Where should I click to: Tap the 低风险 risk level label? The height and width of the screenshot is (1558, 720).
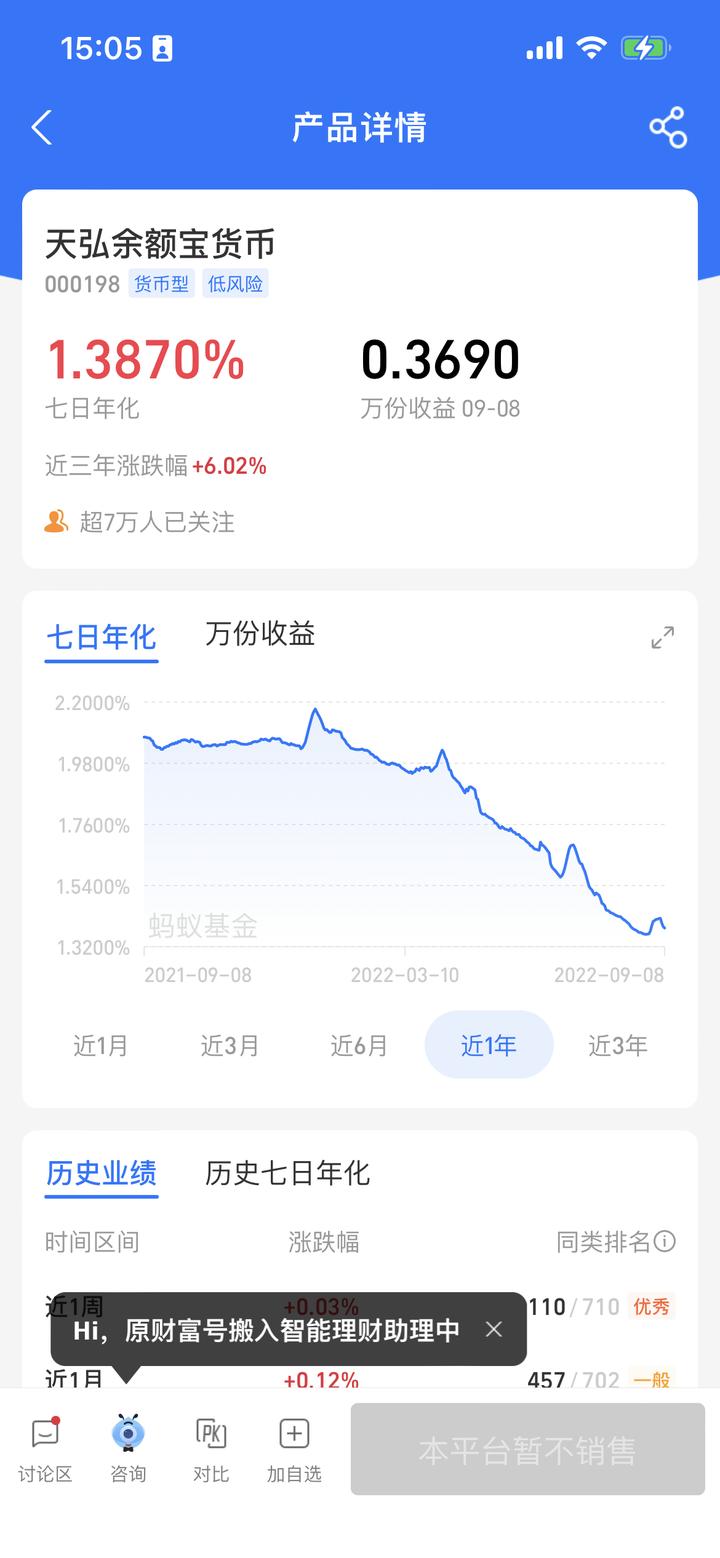(x=235, y=284)
